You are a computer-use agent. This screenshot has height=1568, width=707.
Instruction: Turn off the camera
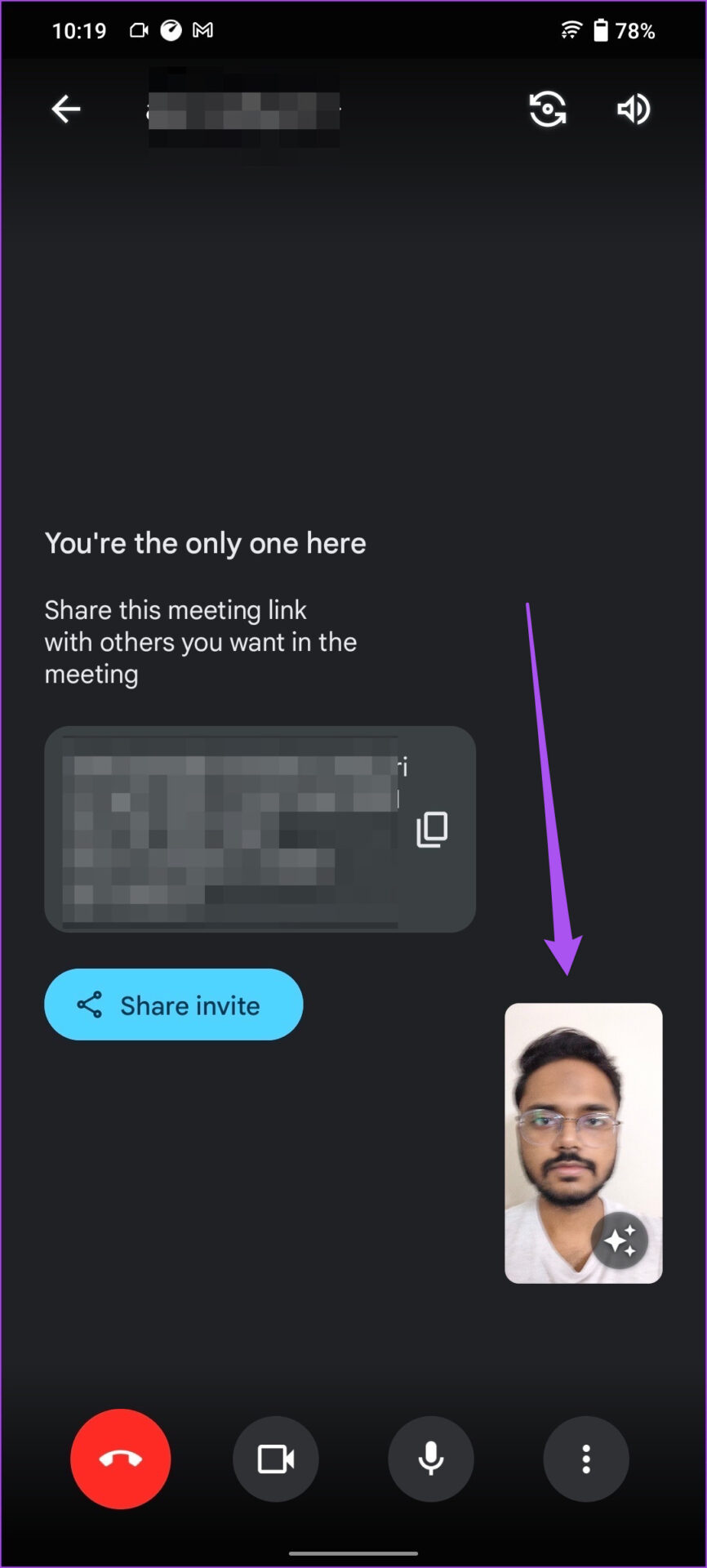click(x=276, y=1459)
